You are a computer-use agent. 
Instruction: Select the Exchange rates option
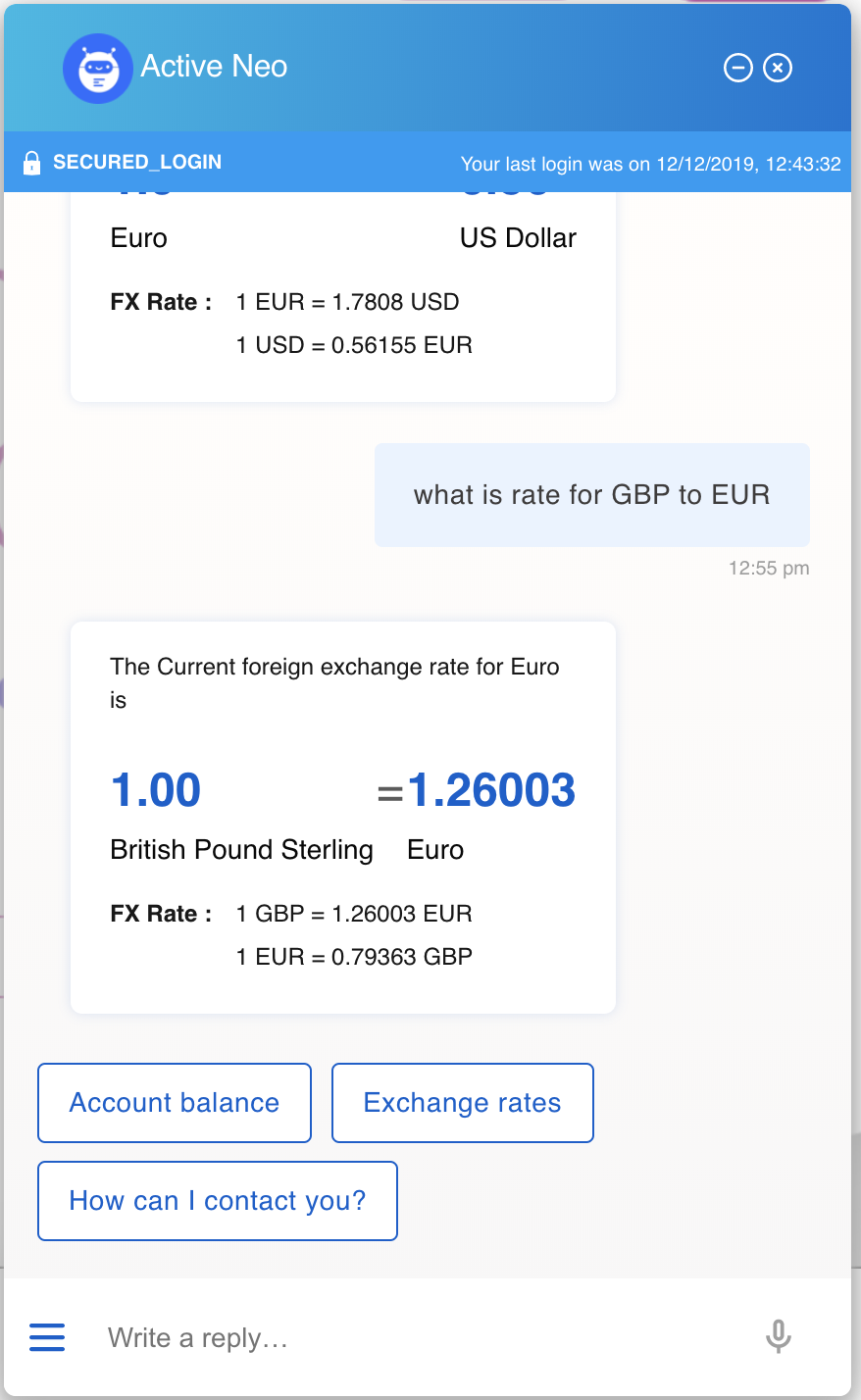click(x=462, y=1102)
